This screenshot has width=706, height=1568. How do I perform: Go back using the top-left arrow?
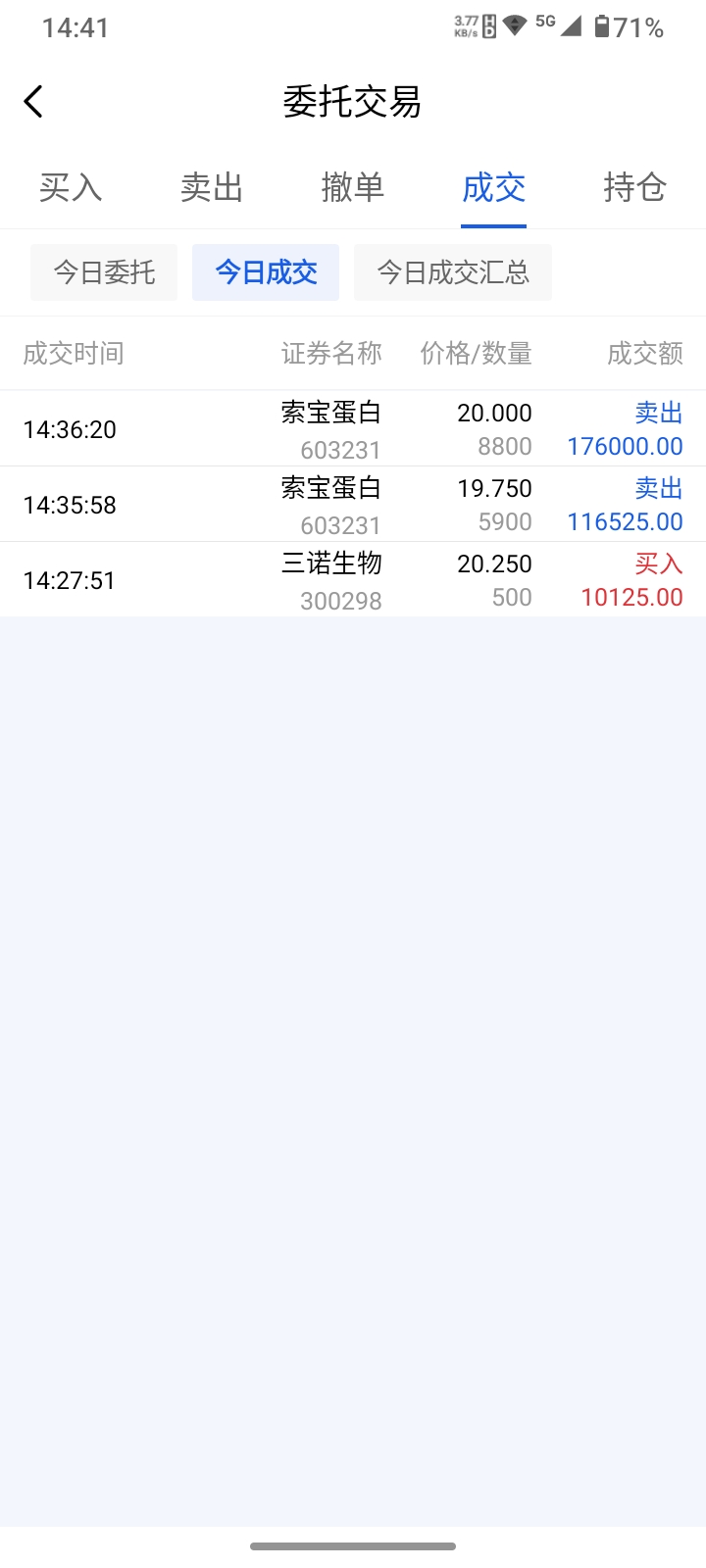(33, 101)
